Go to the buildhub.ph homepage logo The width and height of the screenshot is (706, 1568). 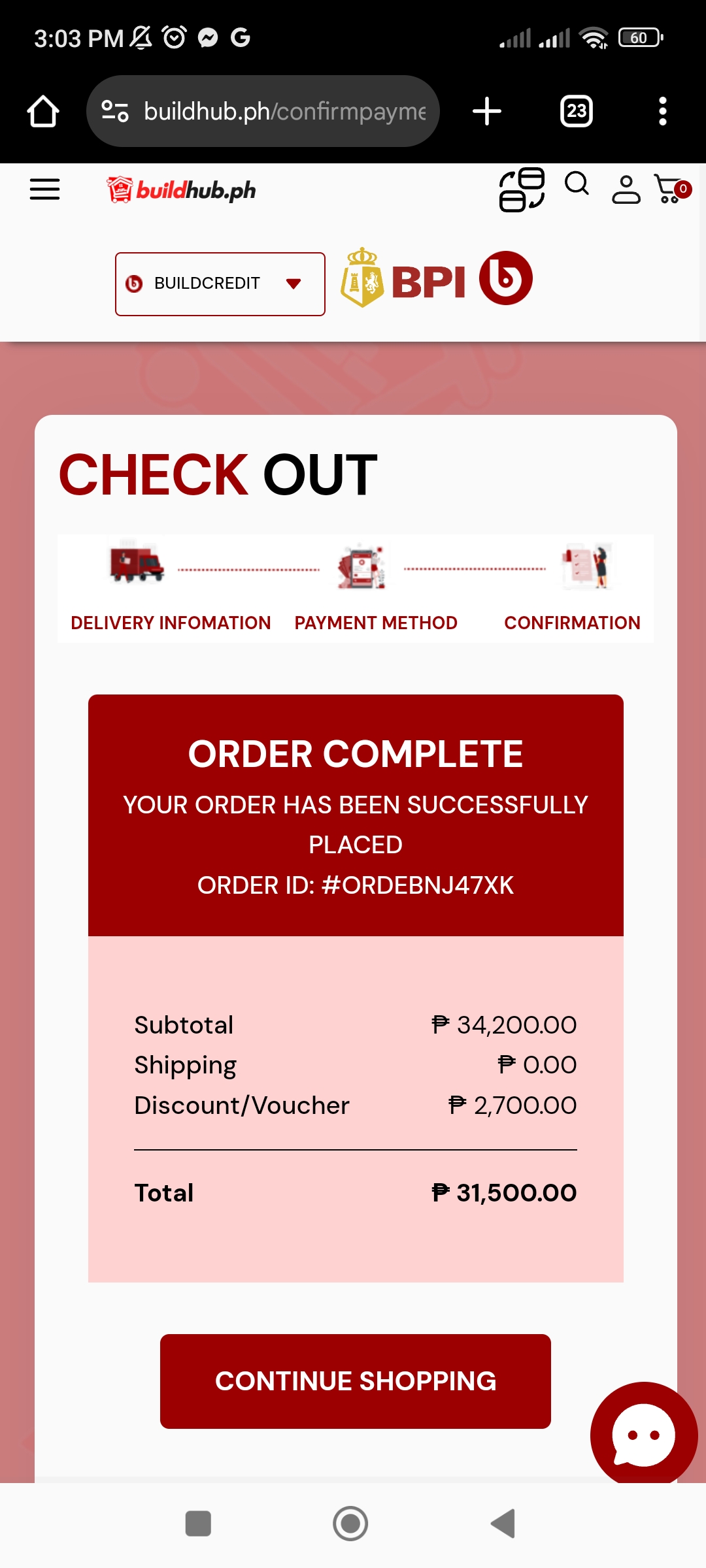click(182, 190)
